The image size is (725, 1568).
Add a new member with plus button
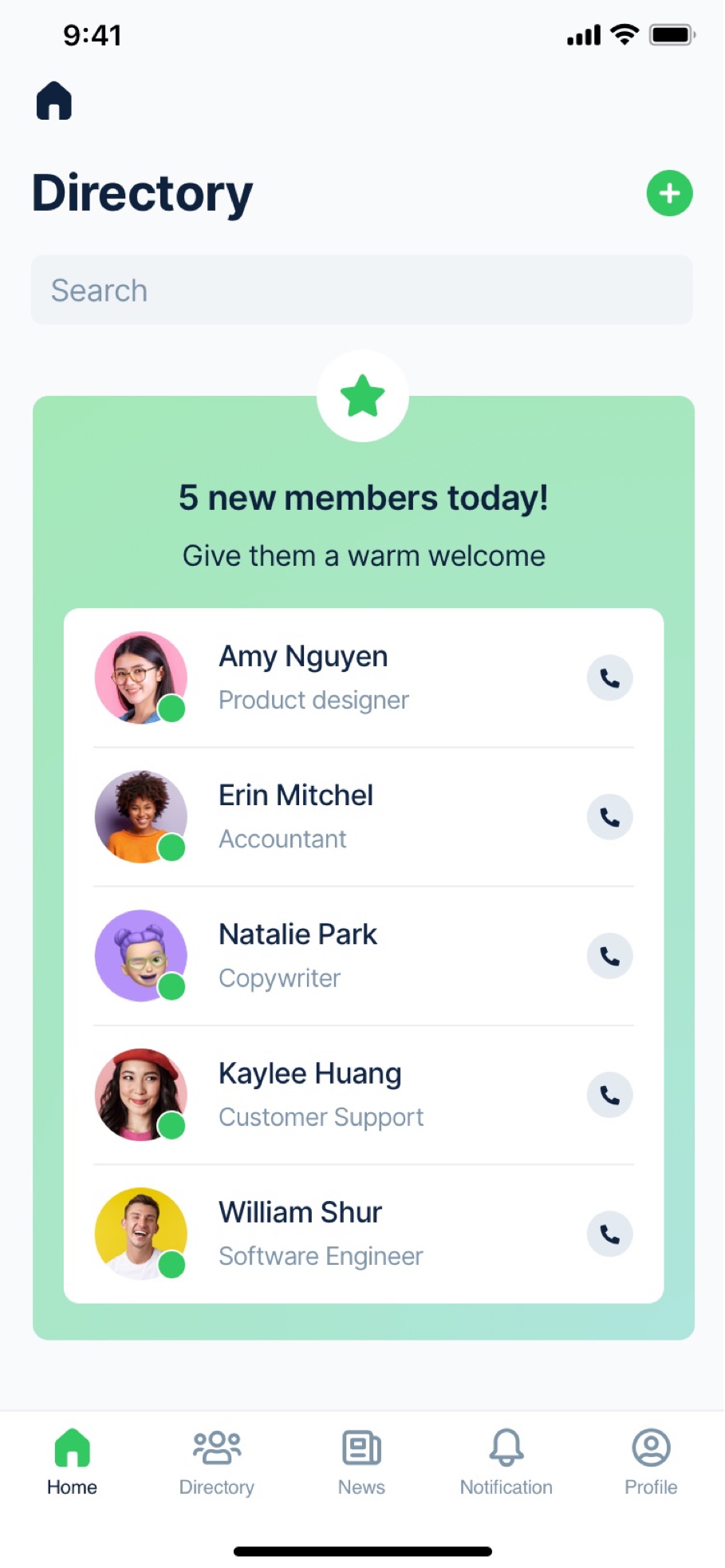click(669, 193)
